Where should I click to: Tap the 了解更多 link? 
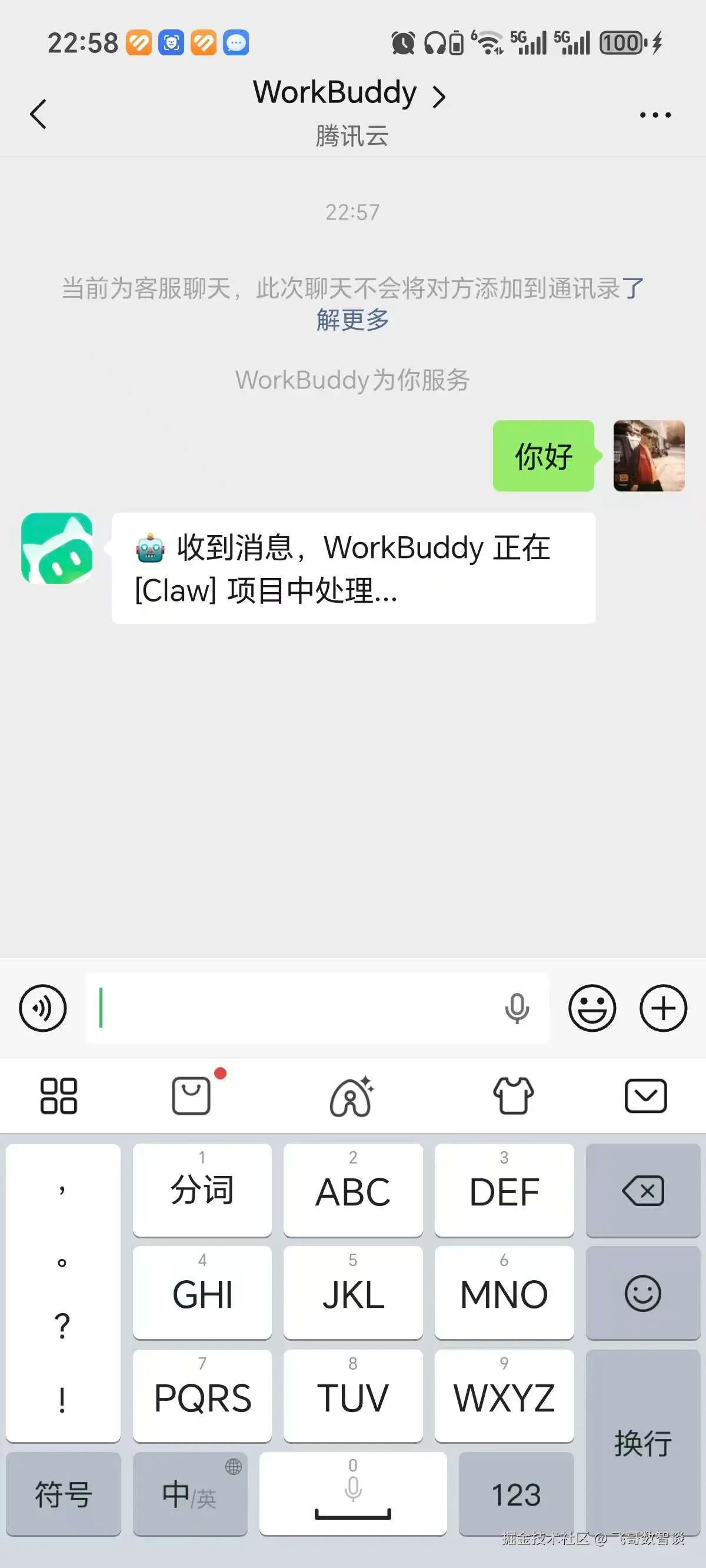353,319
